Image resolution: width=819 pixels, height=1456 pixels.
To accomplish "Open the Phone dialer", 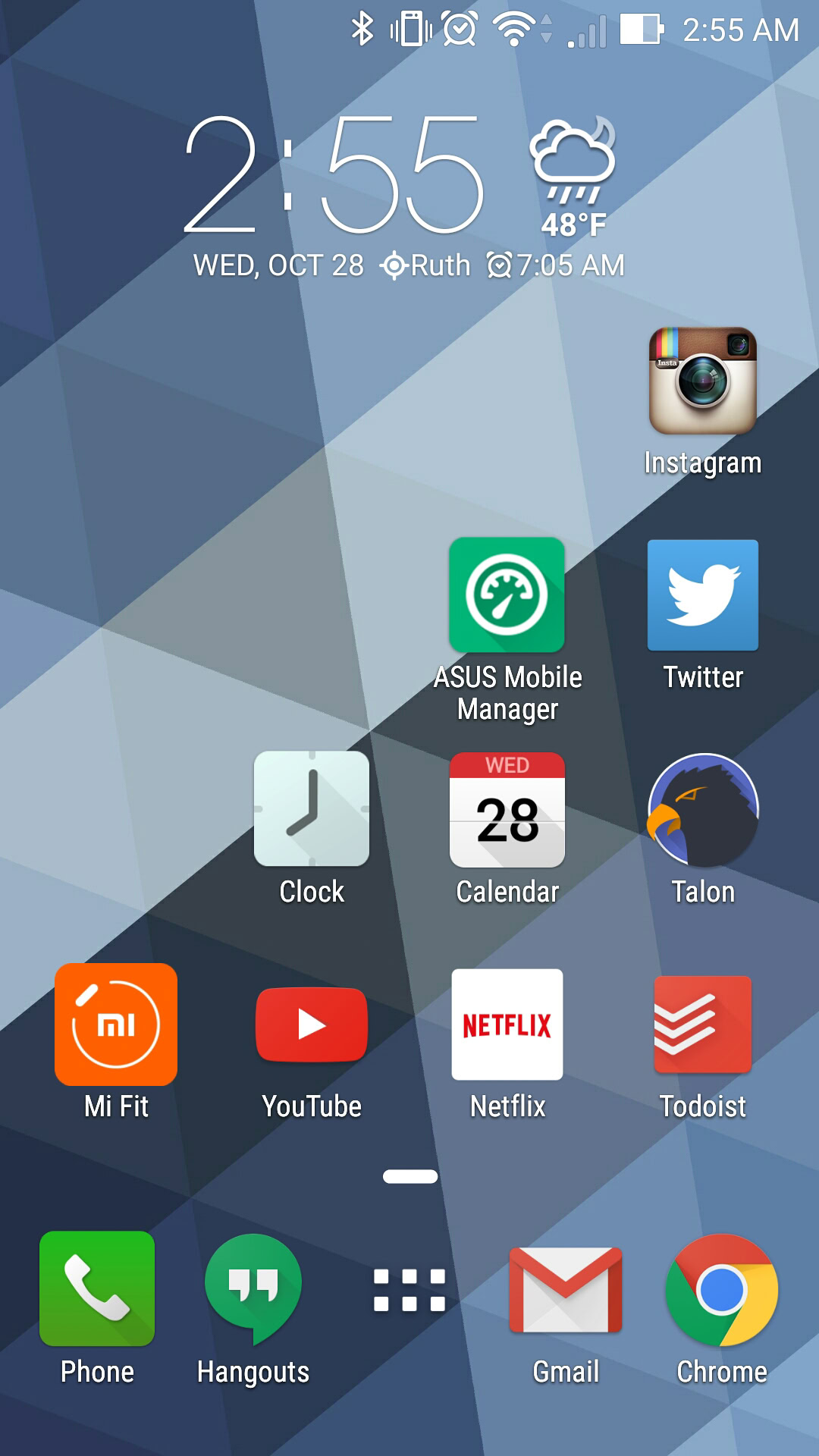I will point(97,1289).
